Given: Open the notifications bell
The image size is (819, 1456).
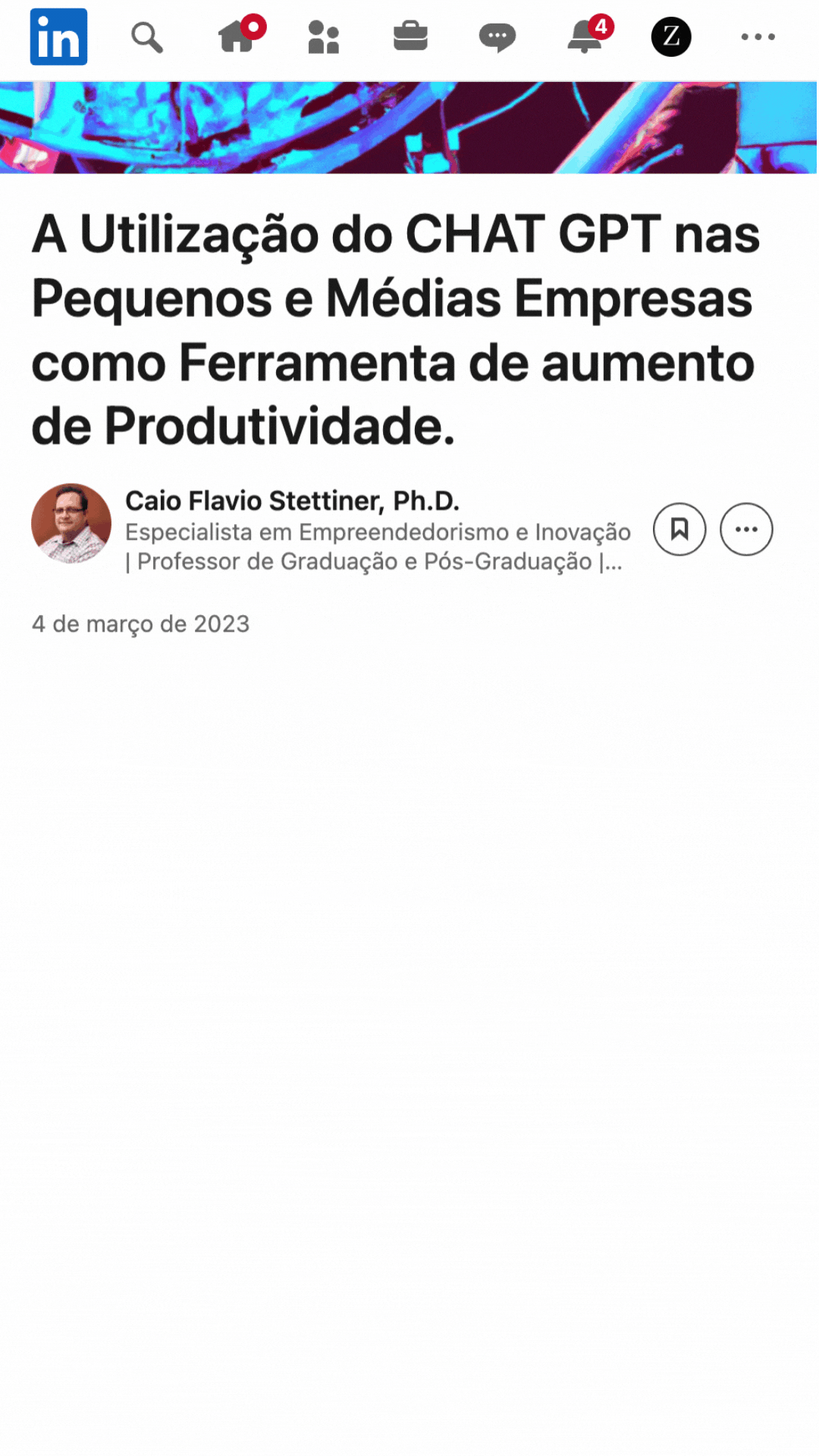Looking at the screenshot, I should pos(585,37).
